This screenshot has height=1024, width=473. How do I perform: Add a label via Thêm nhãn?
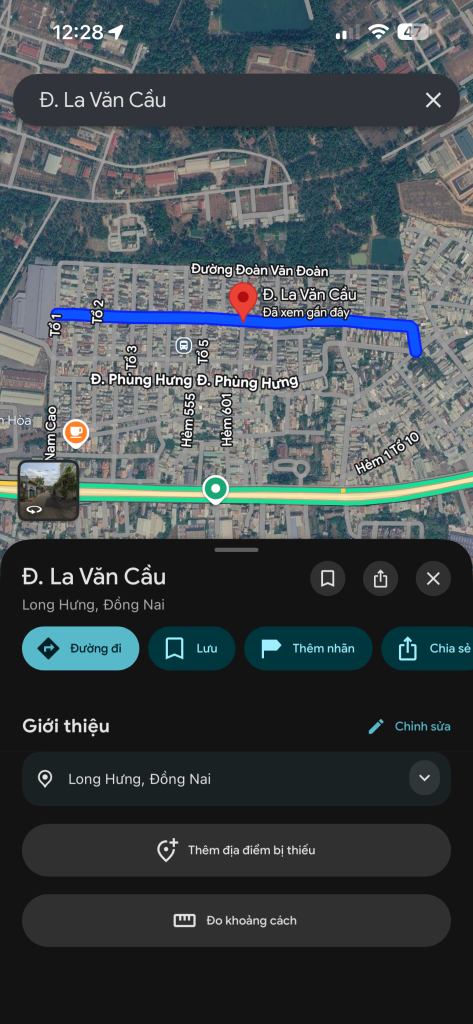[308, 648]
